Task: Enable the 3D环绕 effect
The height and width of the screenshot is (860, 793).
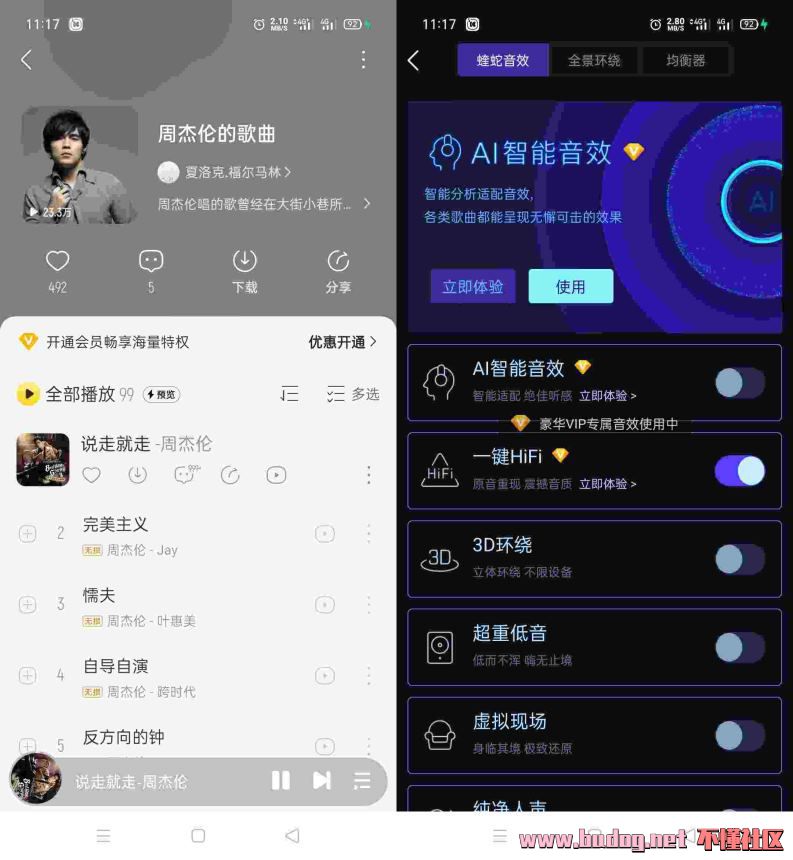Action: tap(740, 559)
